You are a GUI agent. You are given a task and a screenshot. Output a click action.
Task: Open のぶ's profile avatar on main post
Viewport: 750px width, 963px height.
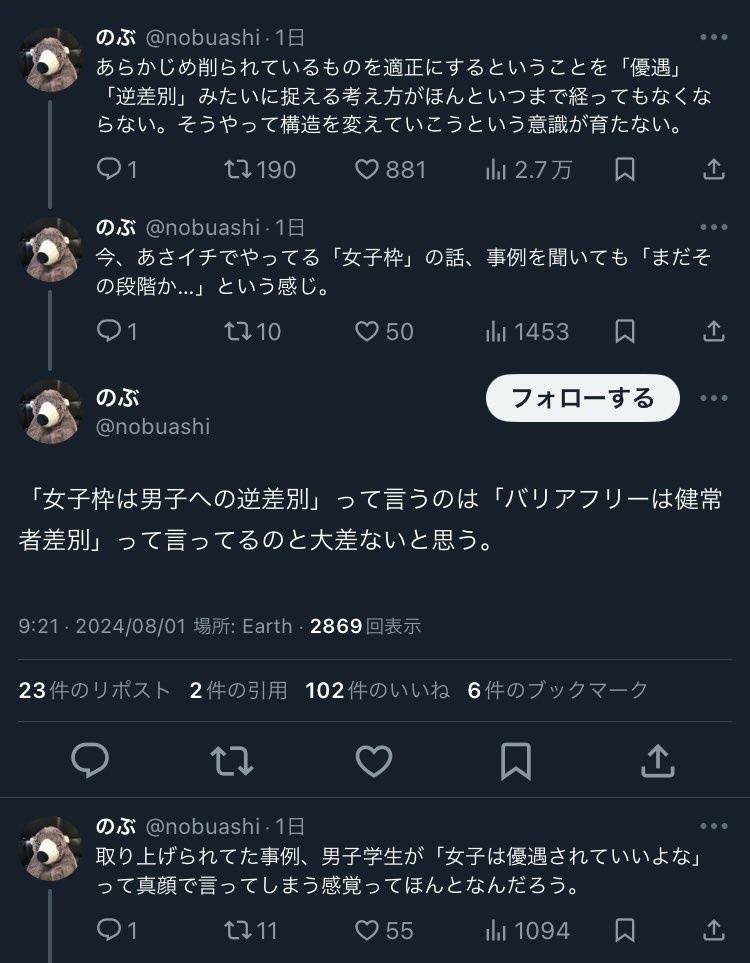[x=51, y=410]
